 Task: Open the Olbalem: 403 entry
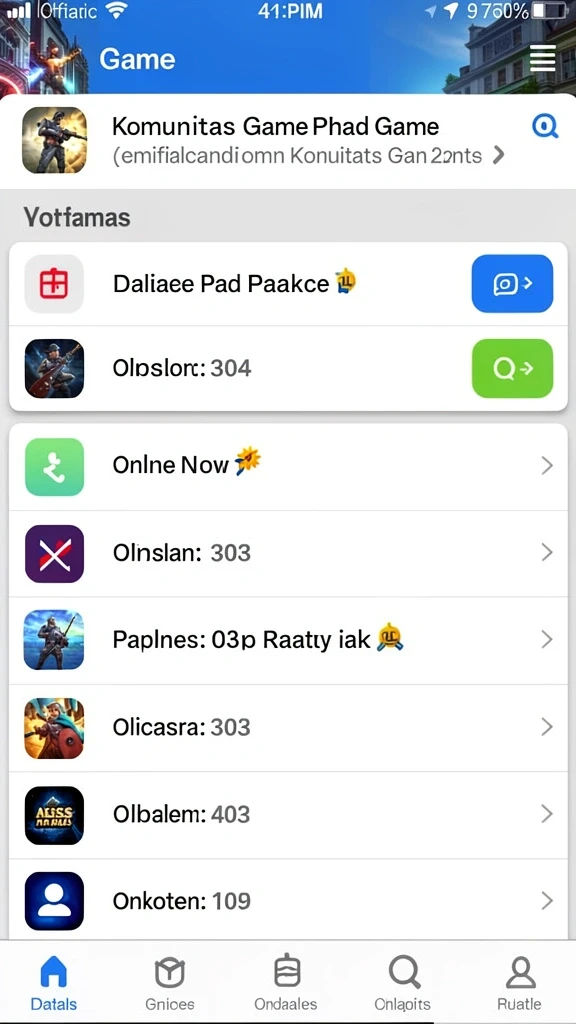tap(288, 814)
